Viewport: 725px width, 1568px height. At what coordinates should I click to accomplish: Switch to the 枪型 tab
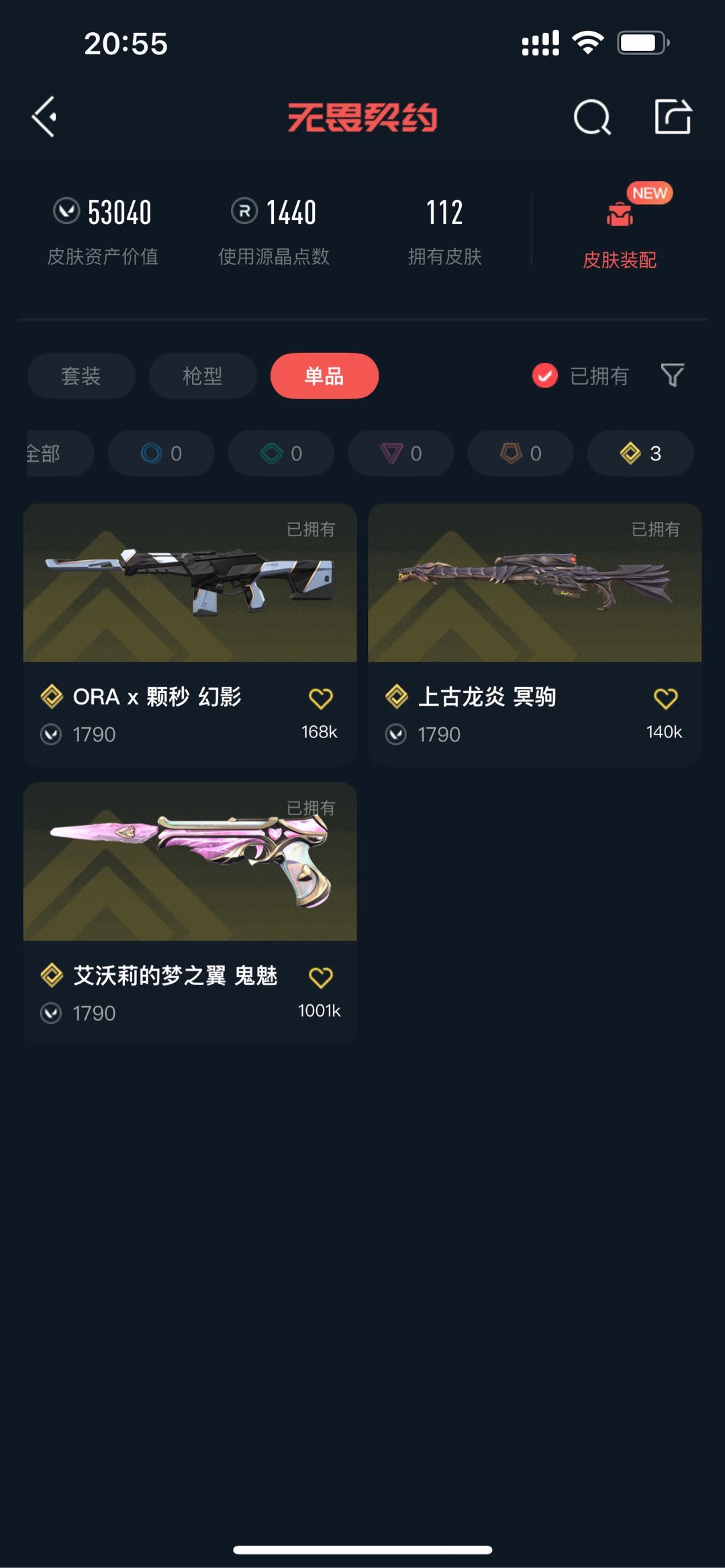[x=203, y=376]
